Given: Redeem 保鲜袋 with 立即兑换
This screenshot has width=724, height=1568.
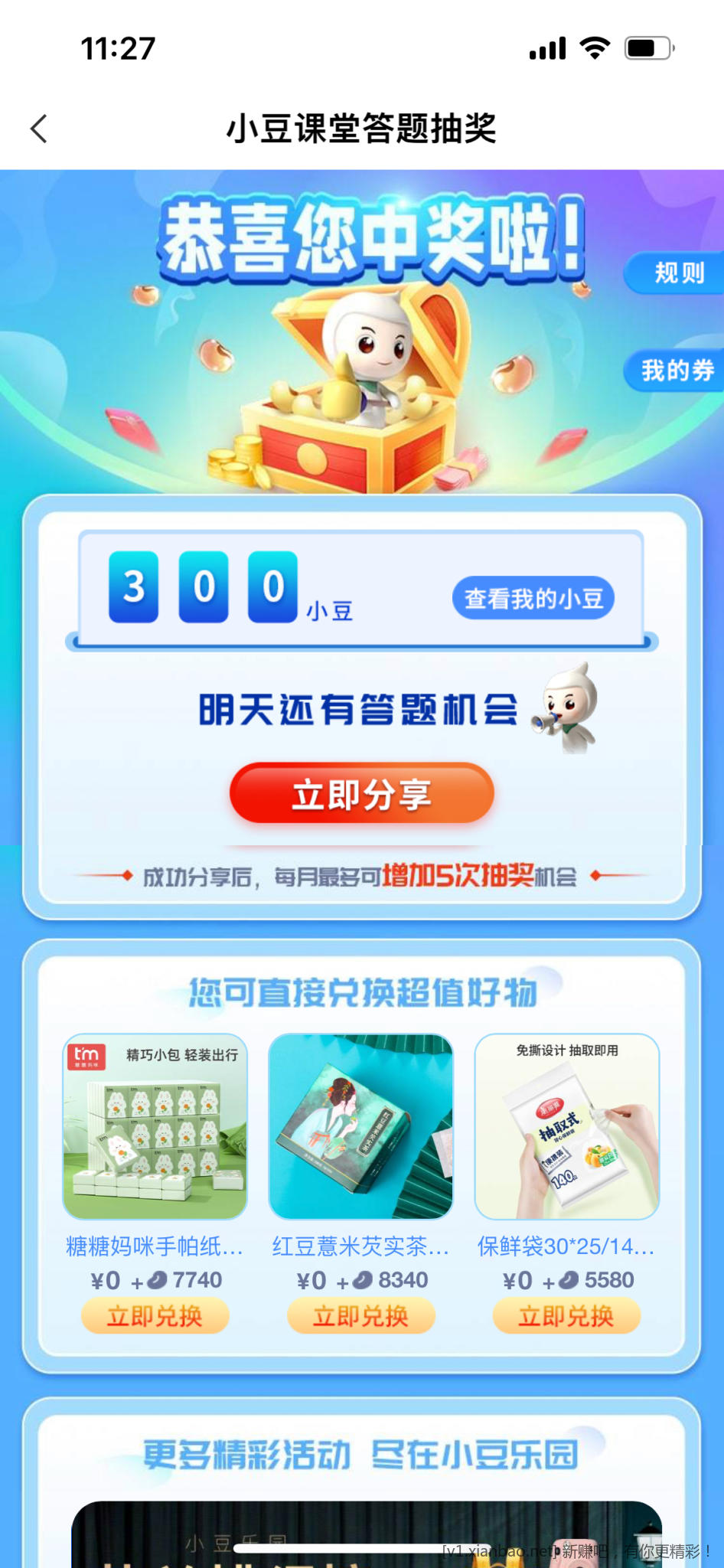Looking at the screenshot, I should [x=566, y=1316].
